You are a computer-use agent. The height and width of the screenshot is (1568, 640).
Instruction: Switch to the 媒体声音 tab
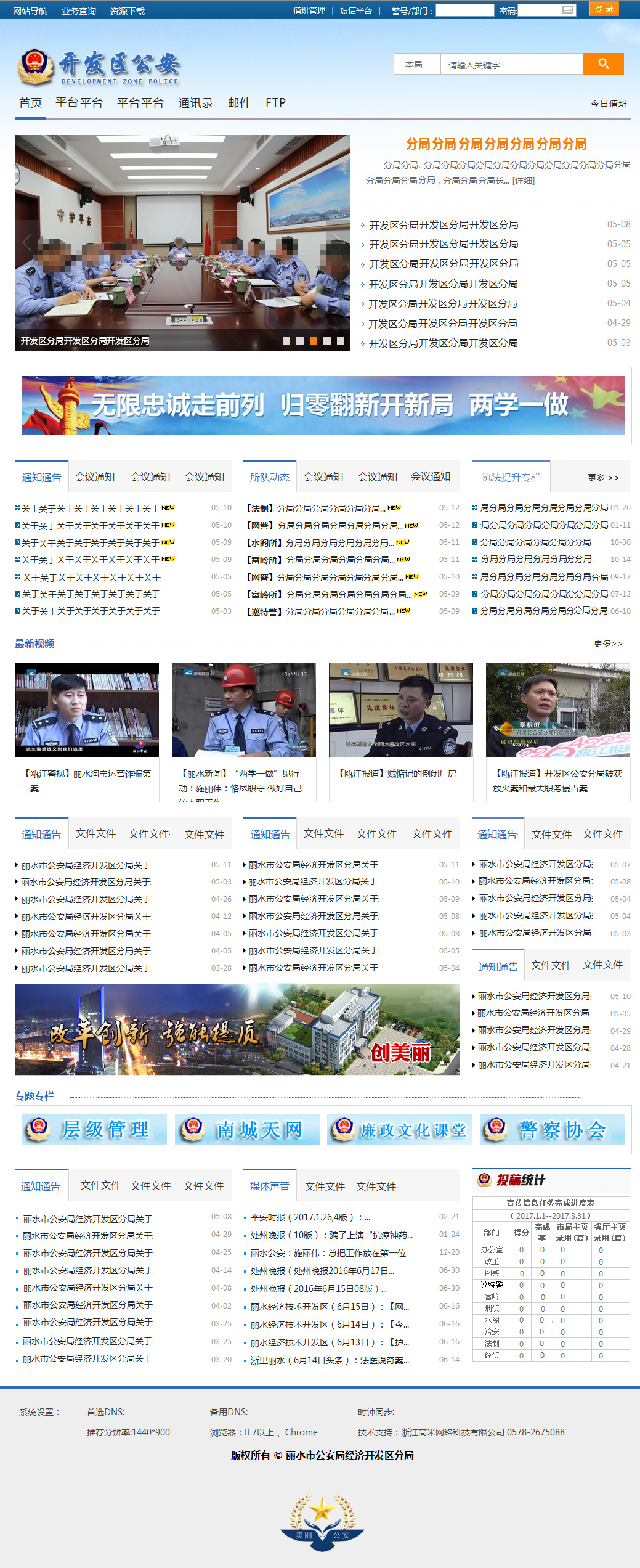[x=270, y=1185]
